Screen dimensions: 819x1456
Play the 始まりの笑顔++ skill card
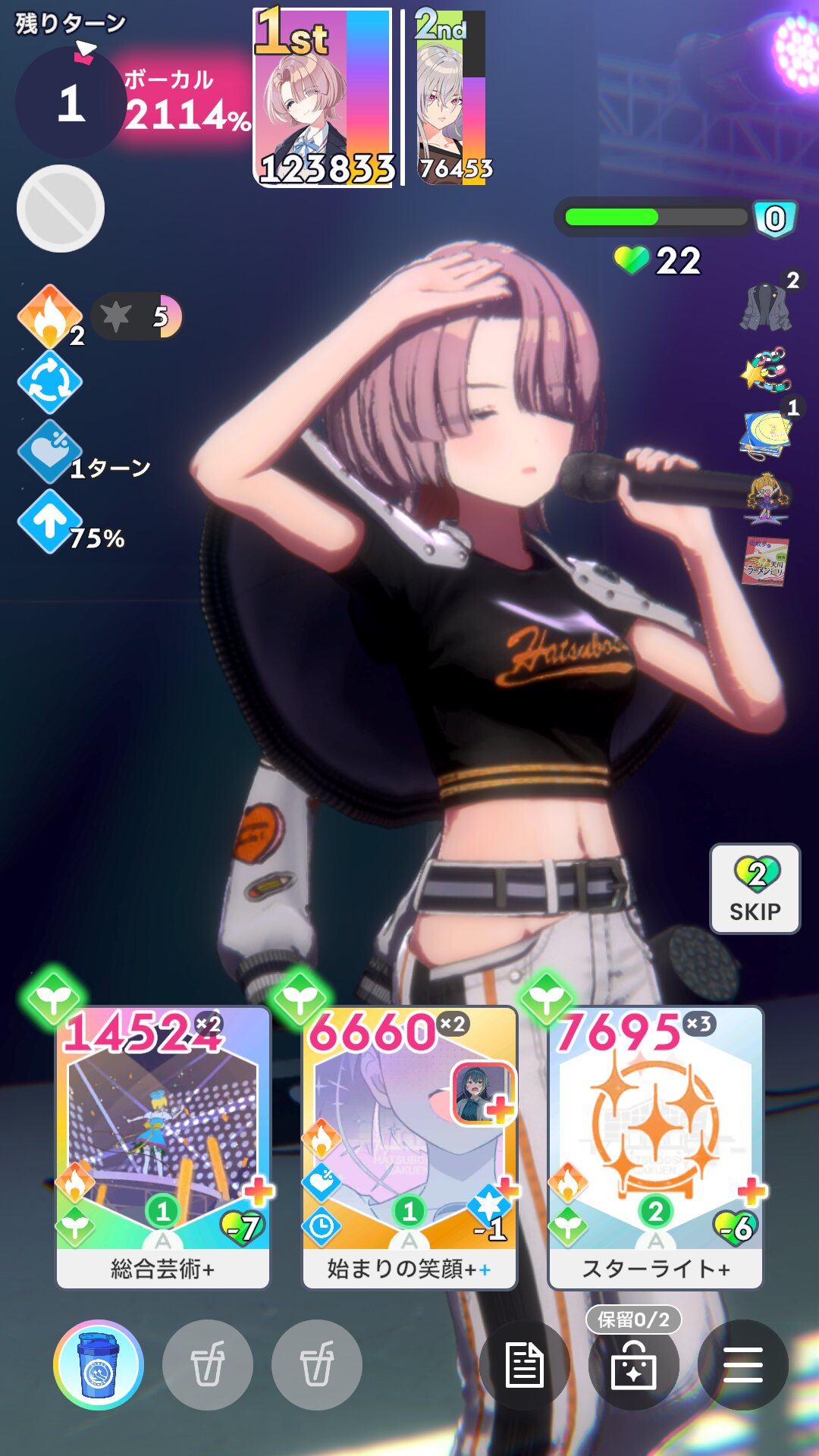[409, 1147]
